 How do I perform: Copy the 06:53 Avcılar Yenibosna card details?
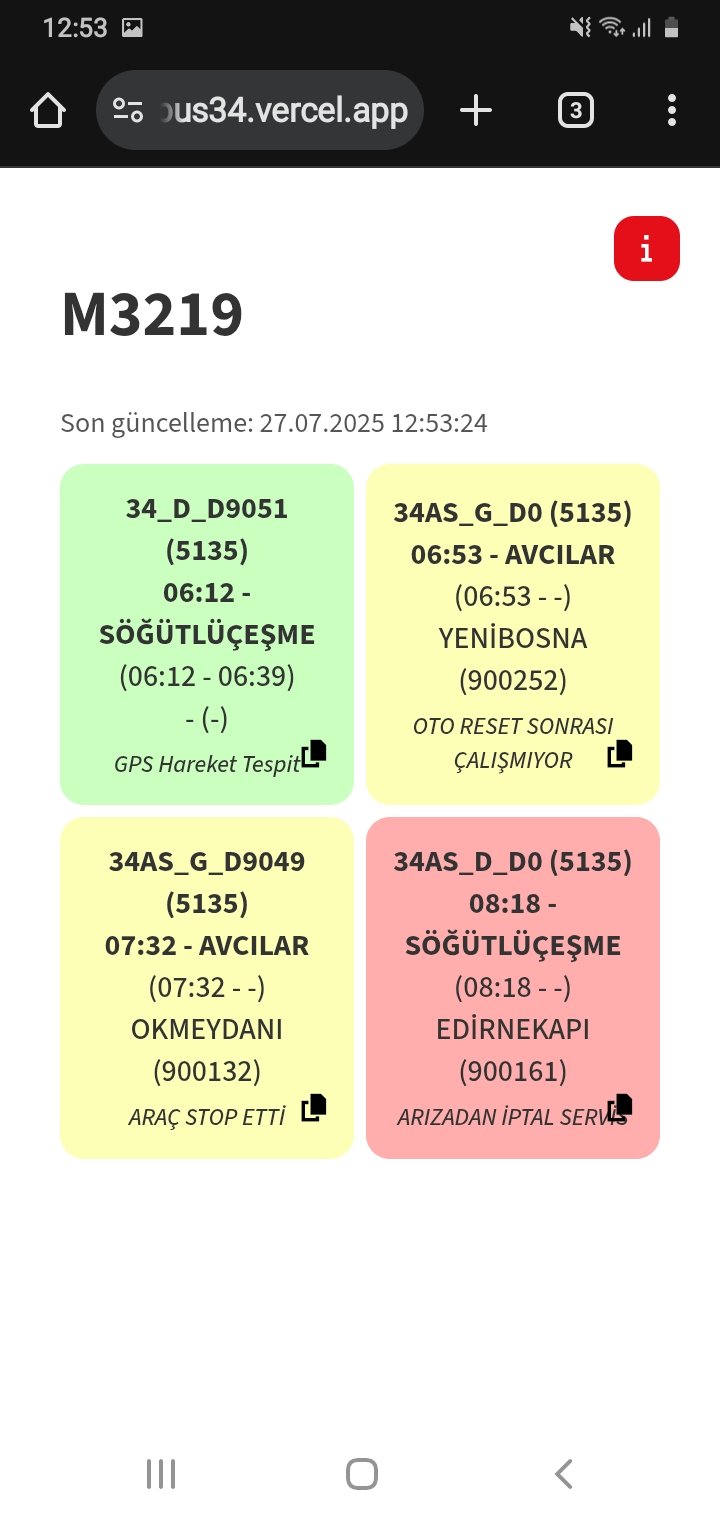point(620,754)
